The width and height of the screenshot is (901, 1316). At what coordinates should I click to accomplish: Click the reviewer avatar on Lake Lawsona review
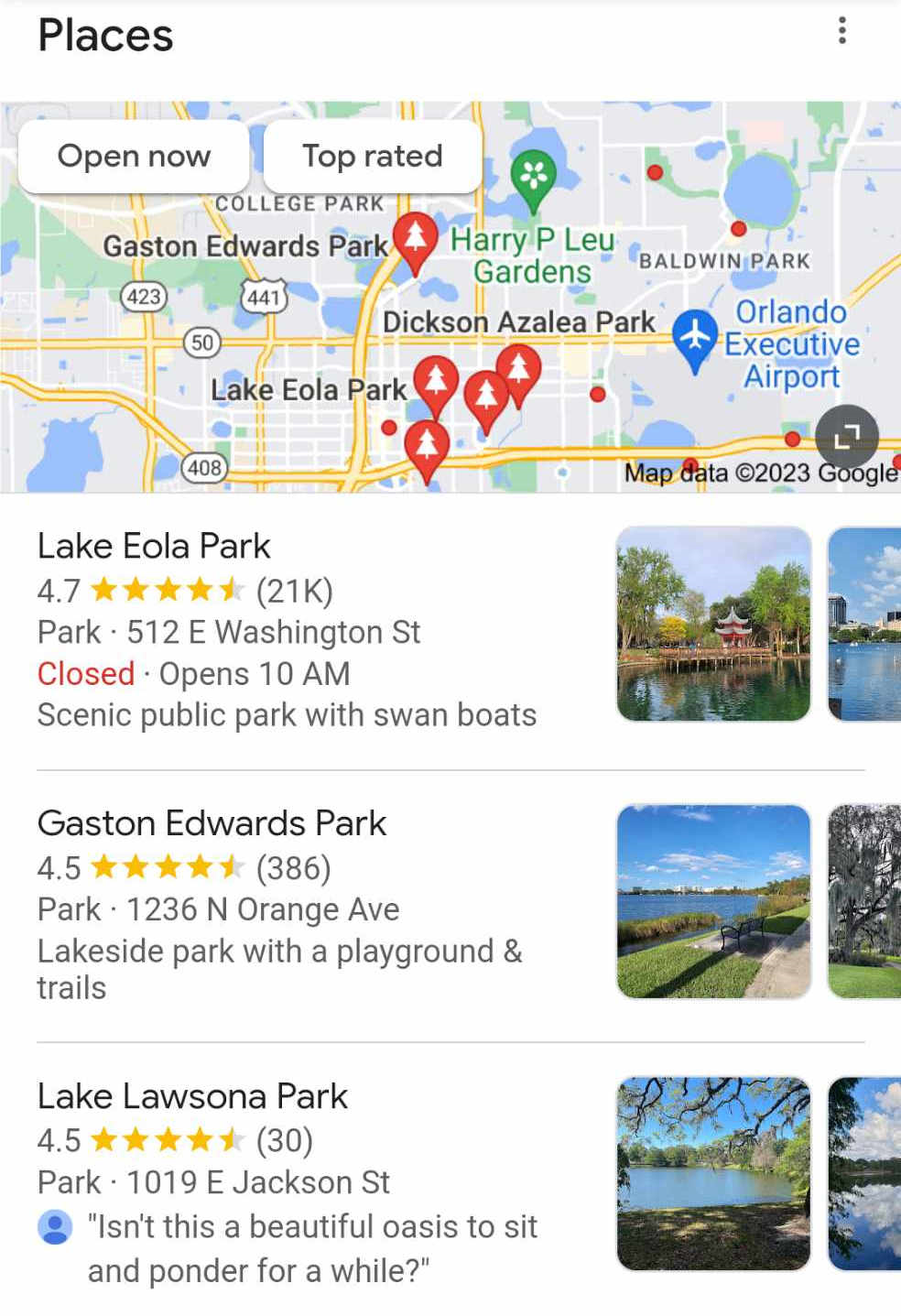53,1229
